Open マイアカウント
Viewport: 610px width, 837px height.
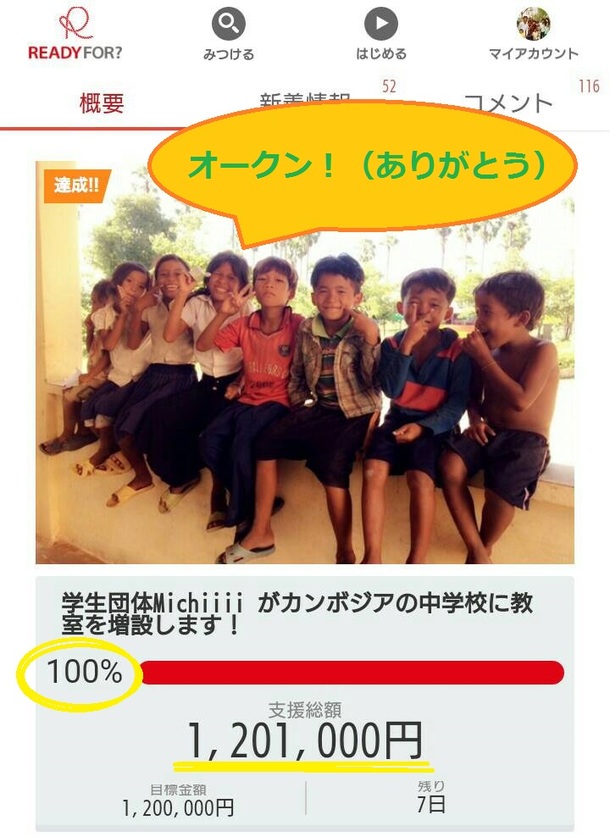coord(533,33)
